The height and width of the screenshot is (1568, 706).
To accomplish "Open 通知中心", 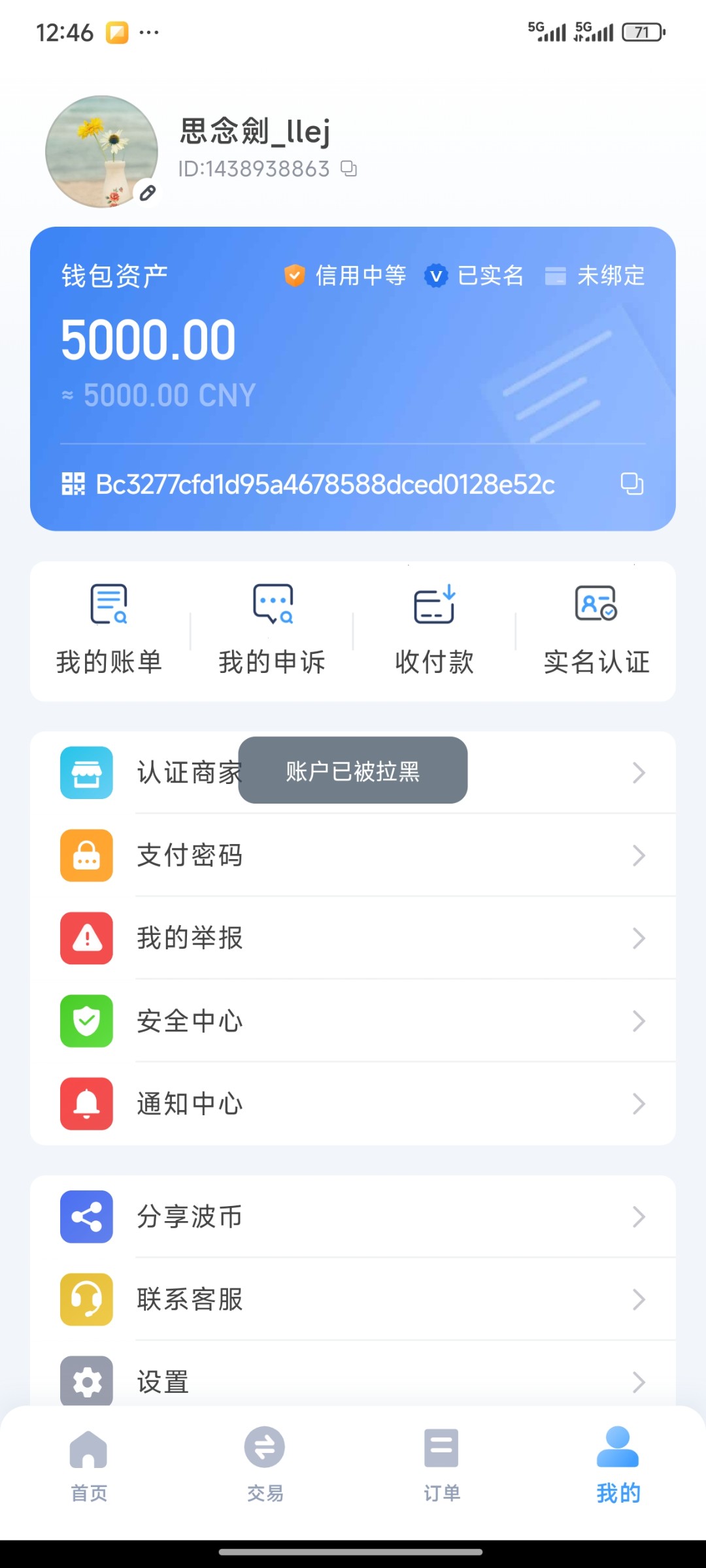I will click(353, 1104).
